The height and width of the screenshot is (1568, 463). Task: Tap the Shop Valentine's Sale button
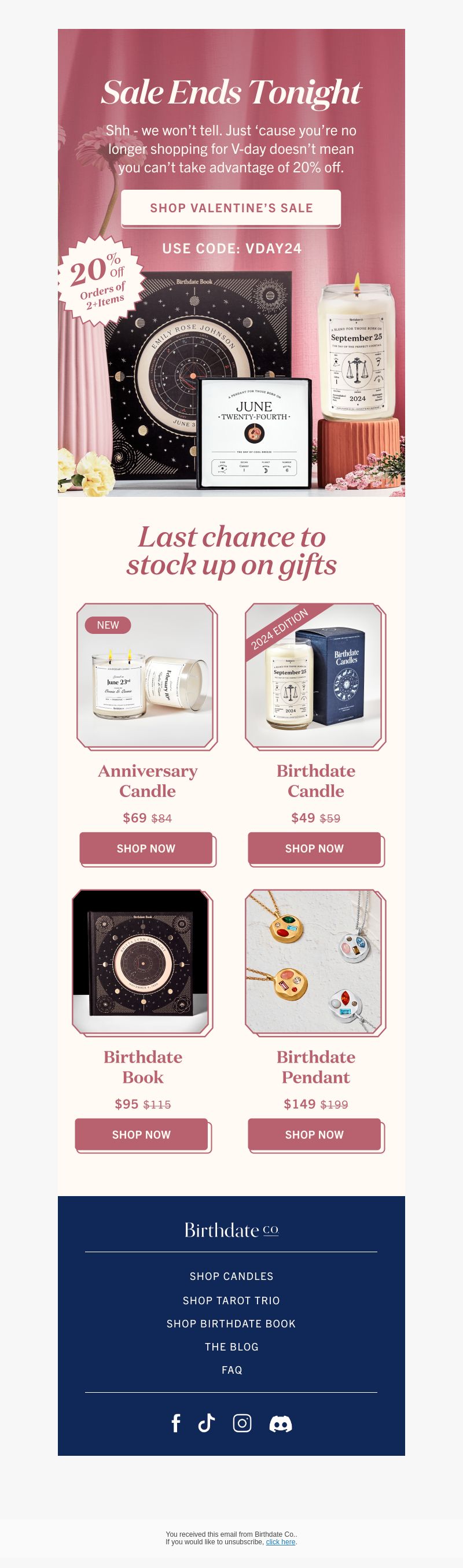point(231,208)
